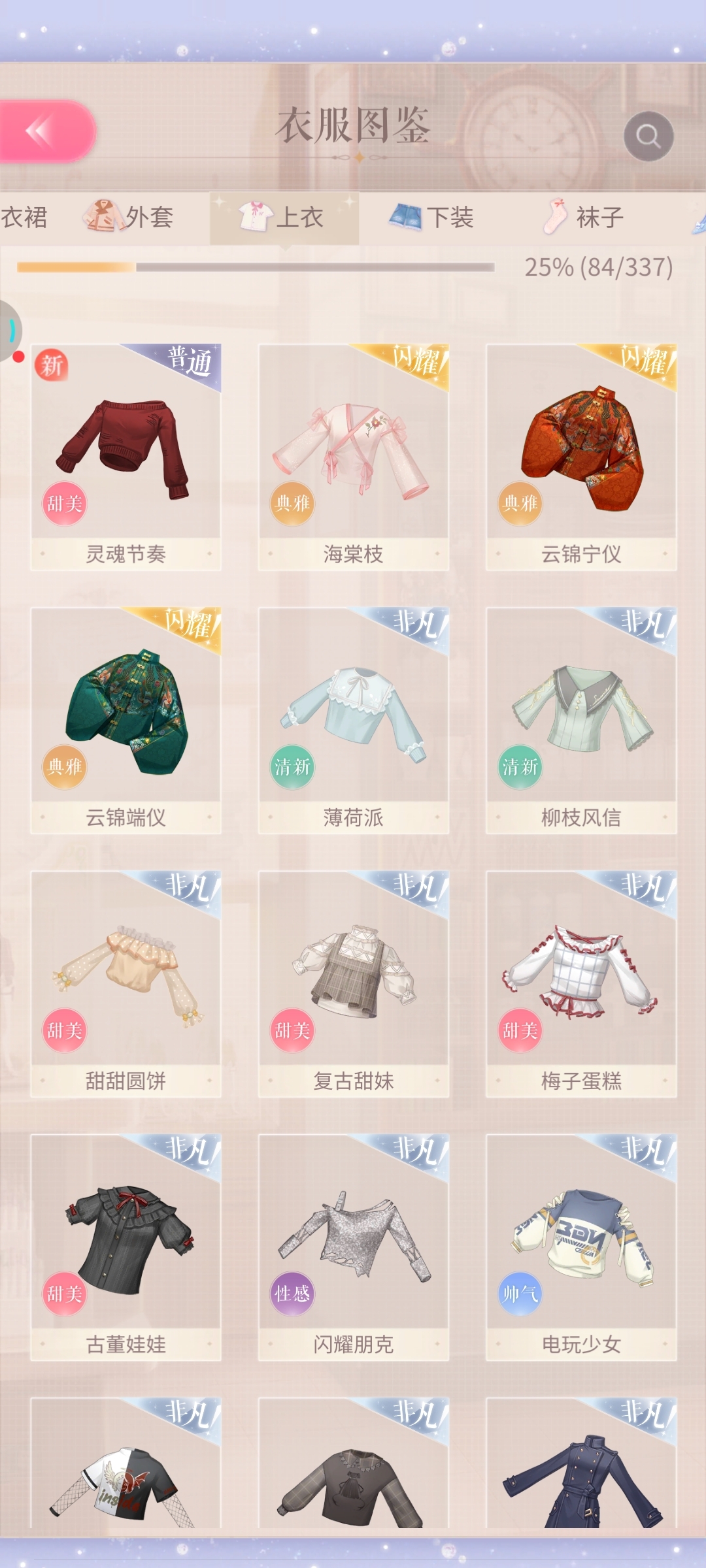Go back with the pink arrow button

[x=46, y=131]
